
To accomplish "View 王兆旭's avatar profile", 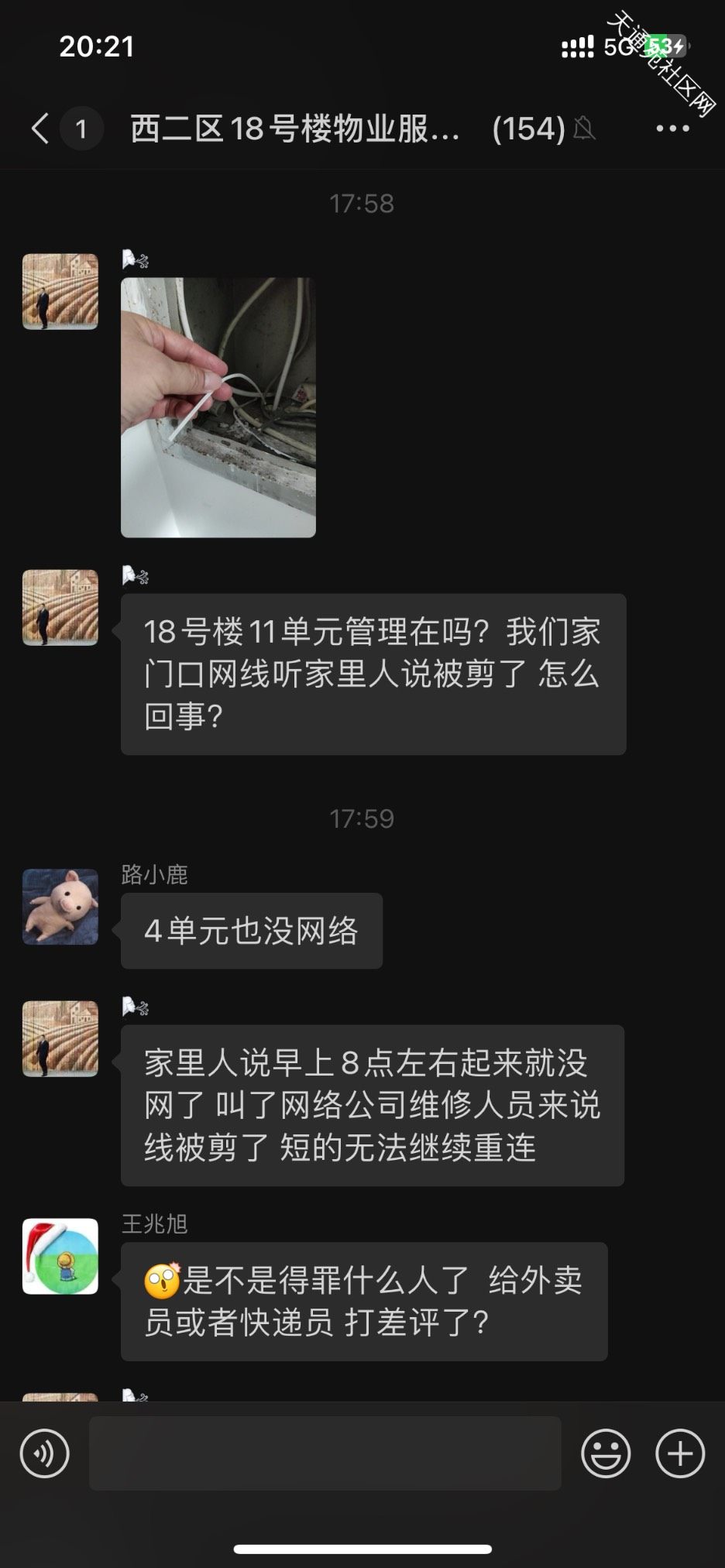I will [x=60, y=1256].
